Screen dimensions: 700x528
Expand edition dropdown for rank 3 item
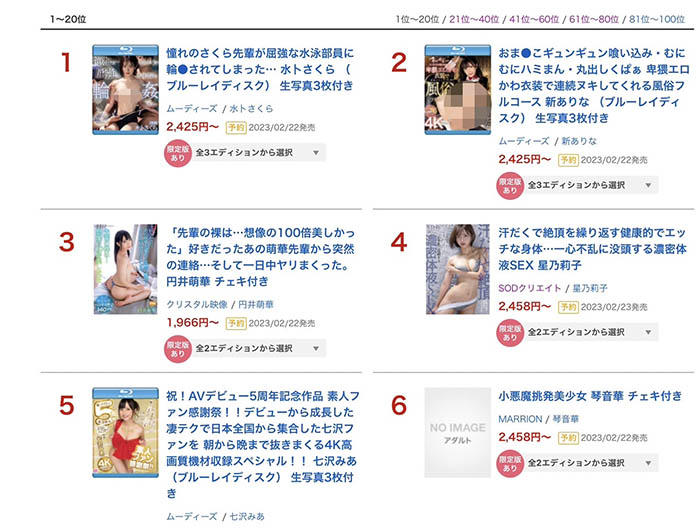click(x=256, y=348)
